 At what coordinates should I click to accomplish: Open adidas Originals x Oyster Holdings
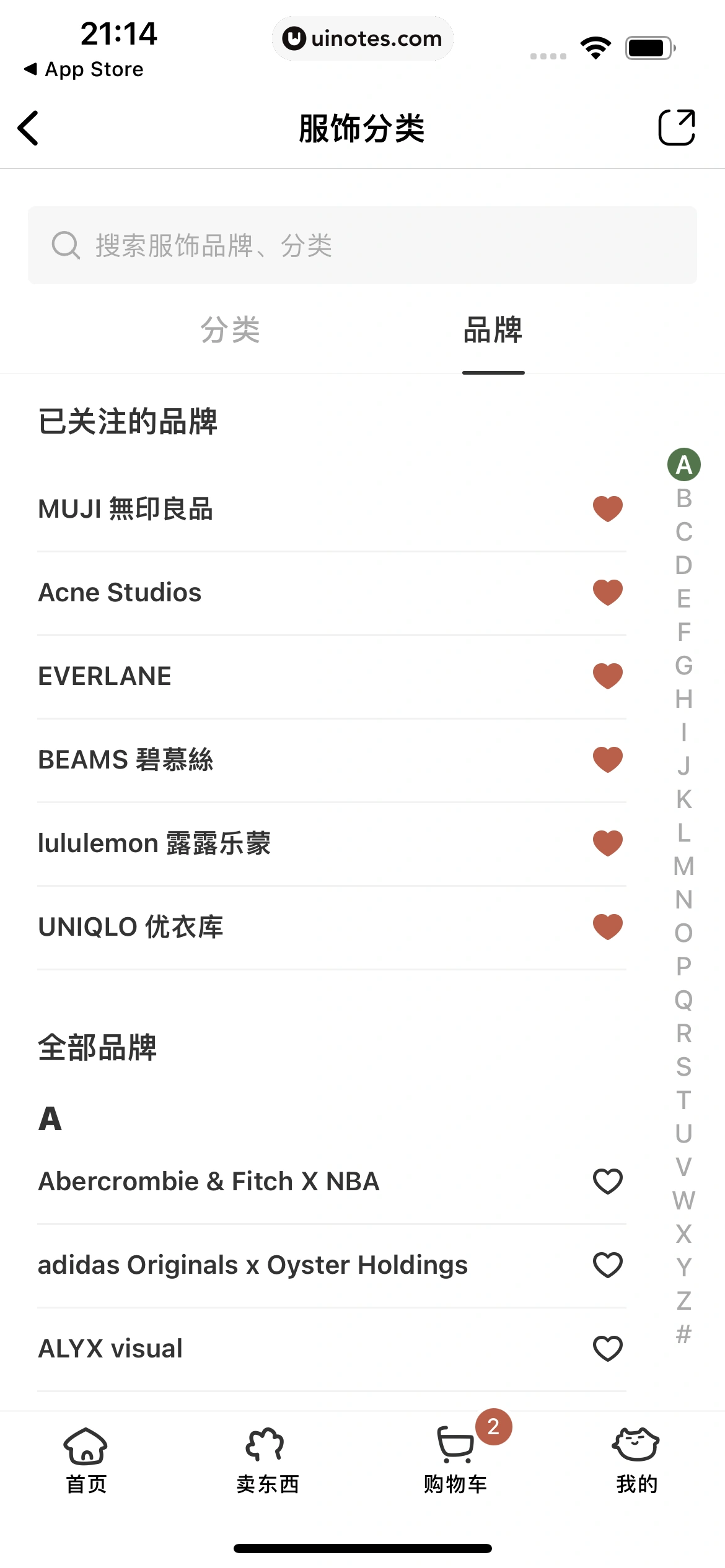click(x=253, y=1265)
